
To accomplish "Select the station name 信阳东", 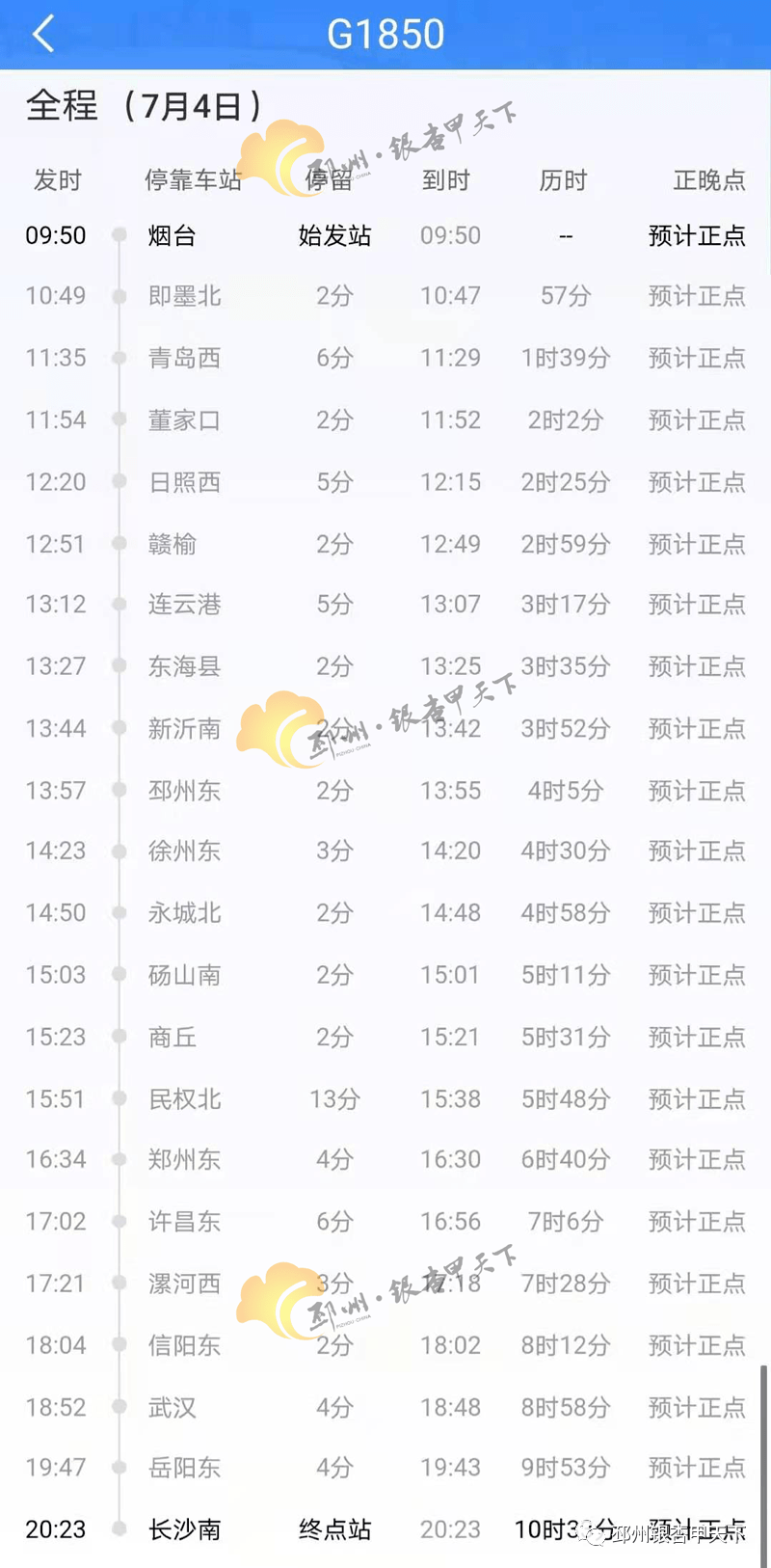I will click(x=184, y=1345).
